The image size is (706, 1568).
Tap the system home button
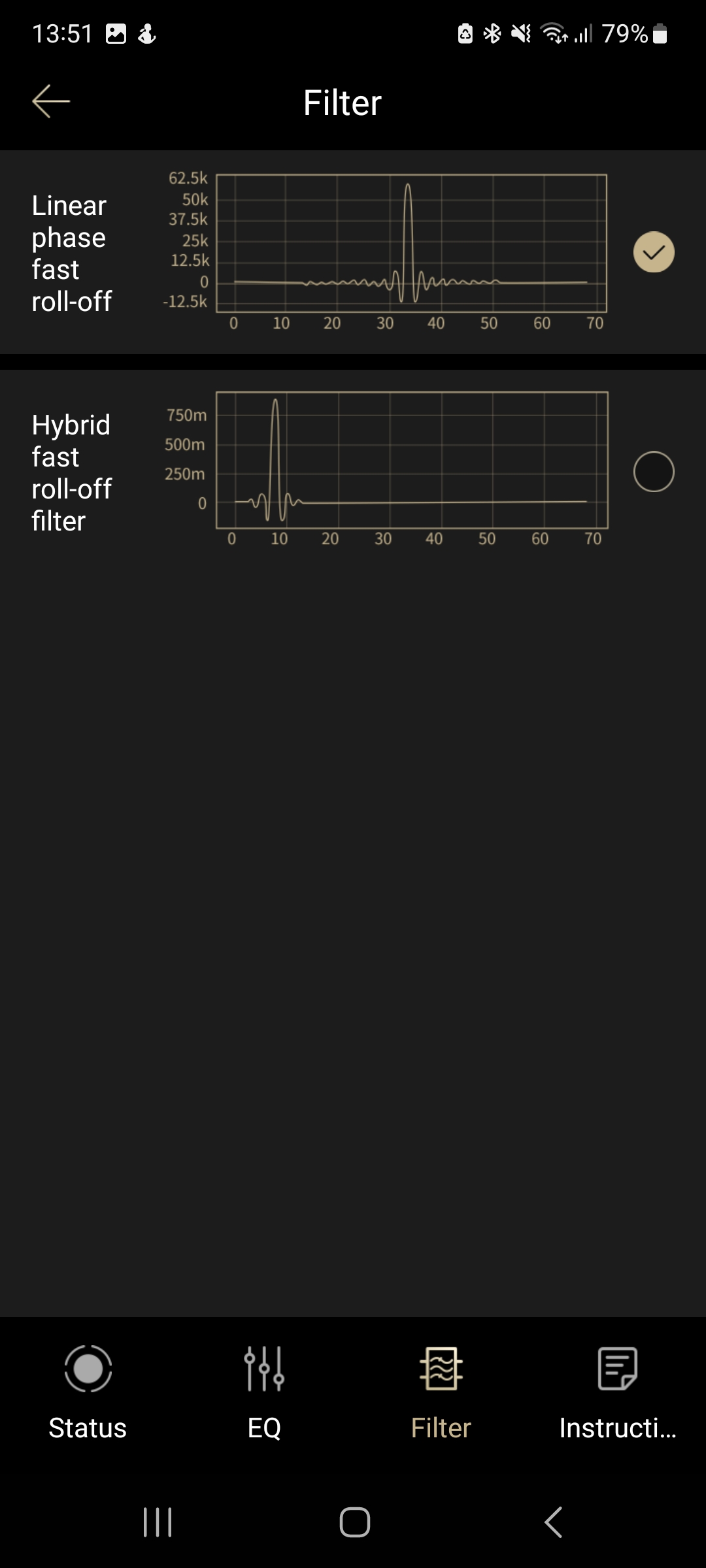pyautogui.click(x=354, y=1522)
